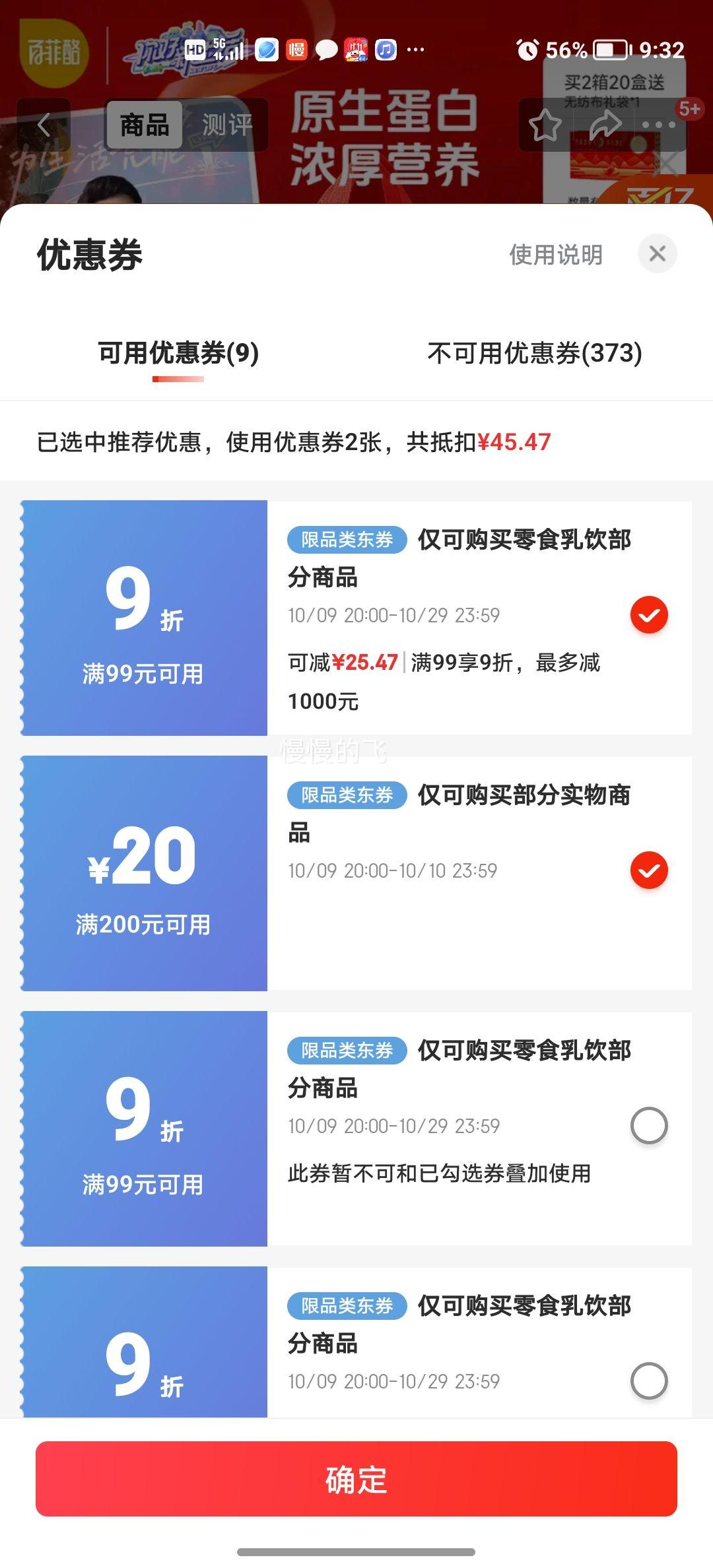
Task: Tap the back arrow at top left
Action: 44,125
